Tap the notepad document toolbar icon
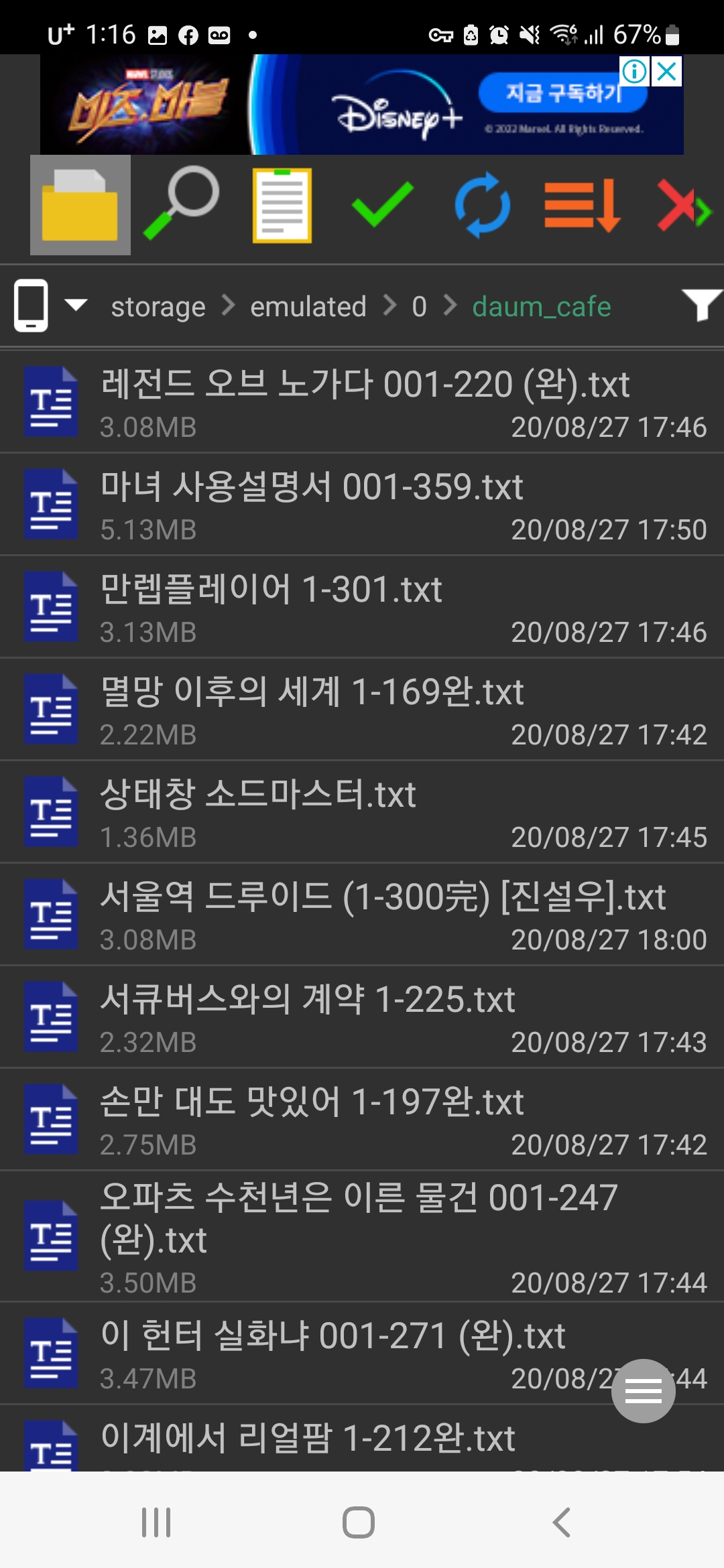 coord(282,205)
